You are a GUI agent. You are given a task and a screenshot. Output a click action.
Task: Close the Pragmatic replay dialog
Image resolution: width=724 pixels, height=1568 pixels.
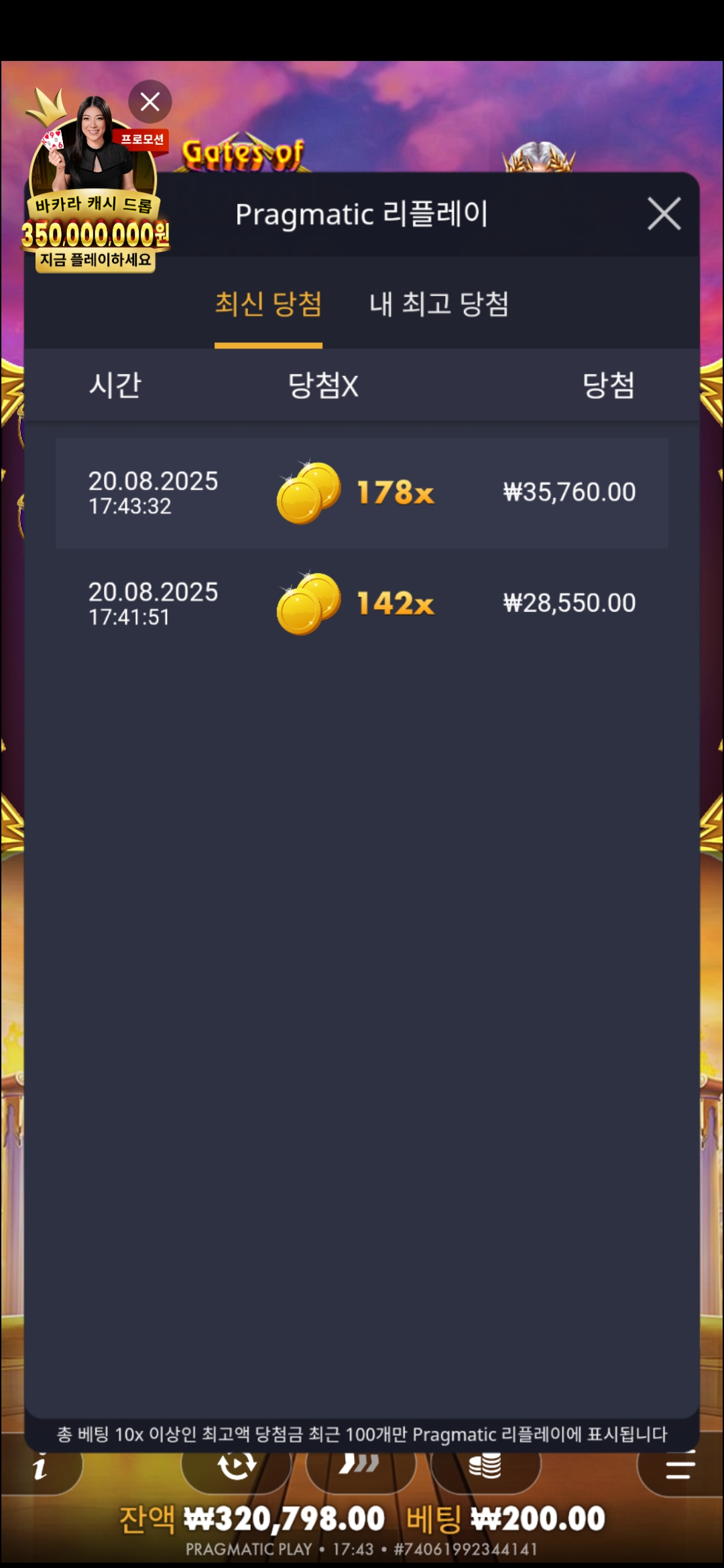pos(664,214)
